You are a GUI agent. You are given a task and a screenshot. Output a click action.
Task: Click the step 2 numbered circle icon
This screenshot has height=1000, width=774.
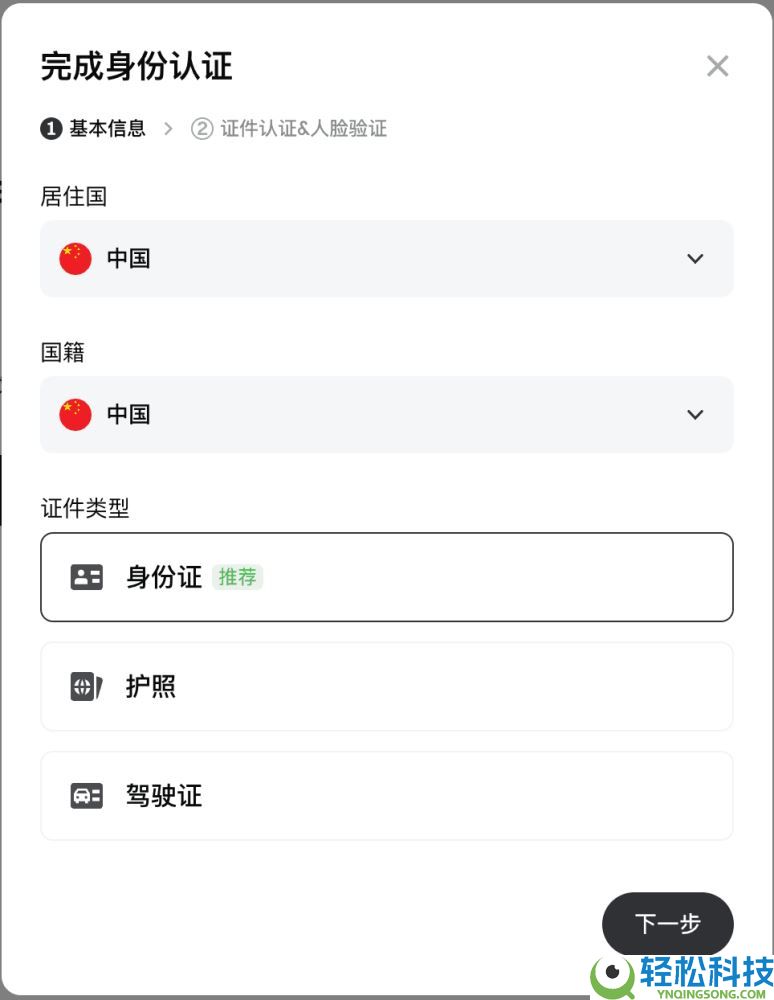[203, 128]
